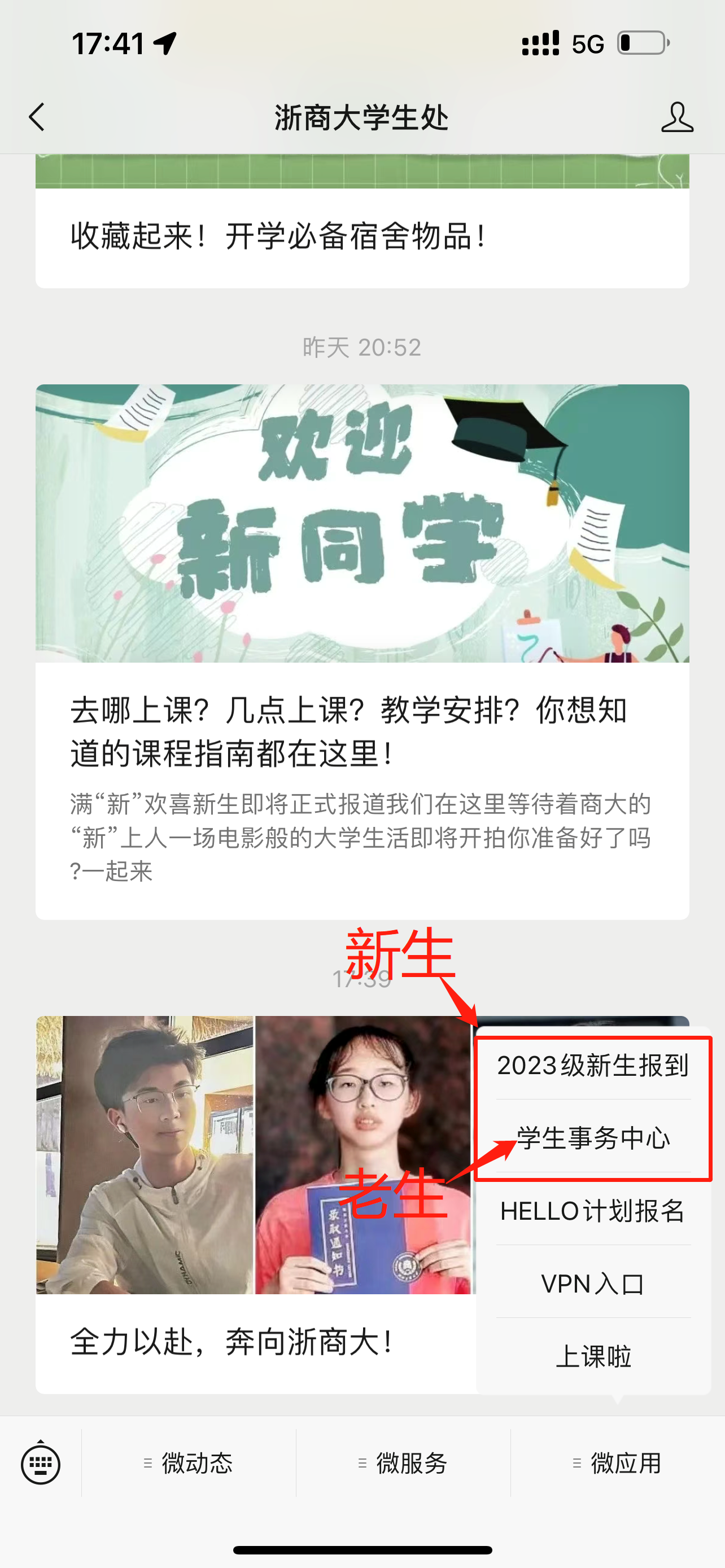Open the account profile icon
This screenshot has height=1568, width=725.
click(676, 117)
